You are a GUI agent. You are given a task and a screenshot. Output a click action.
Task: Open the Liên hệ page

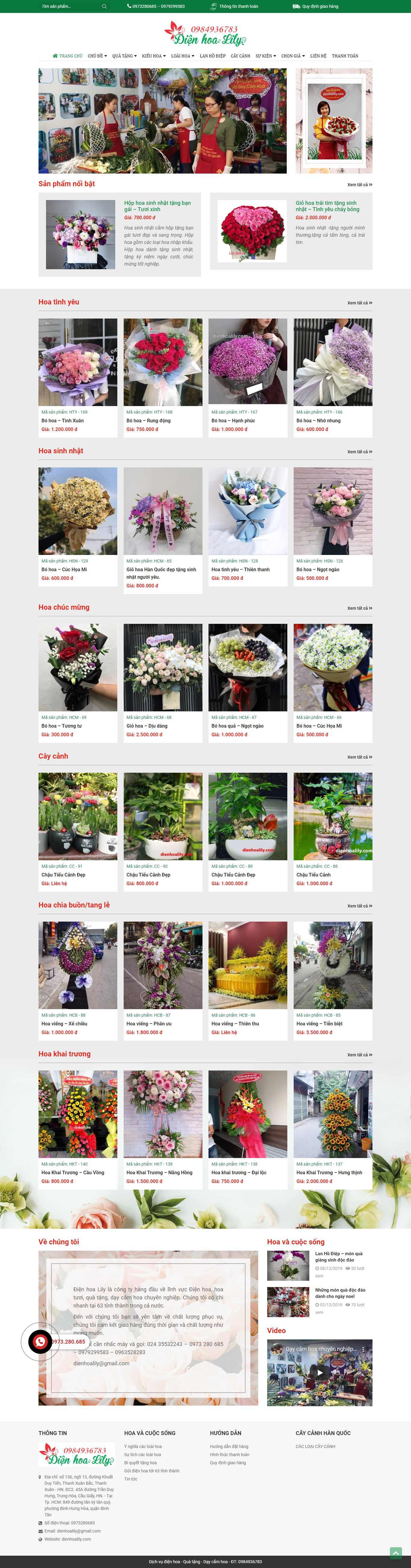(318, 56)
